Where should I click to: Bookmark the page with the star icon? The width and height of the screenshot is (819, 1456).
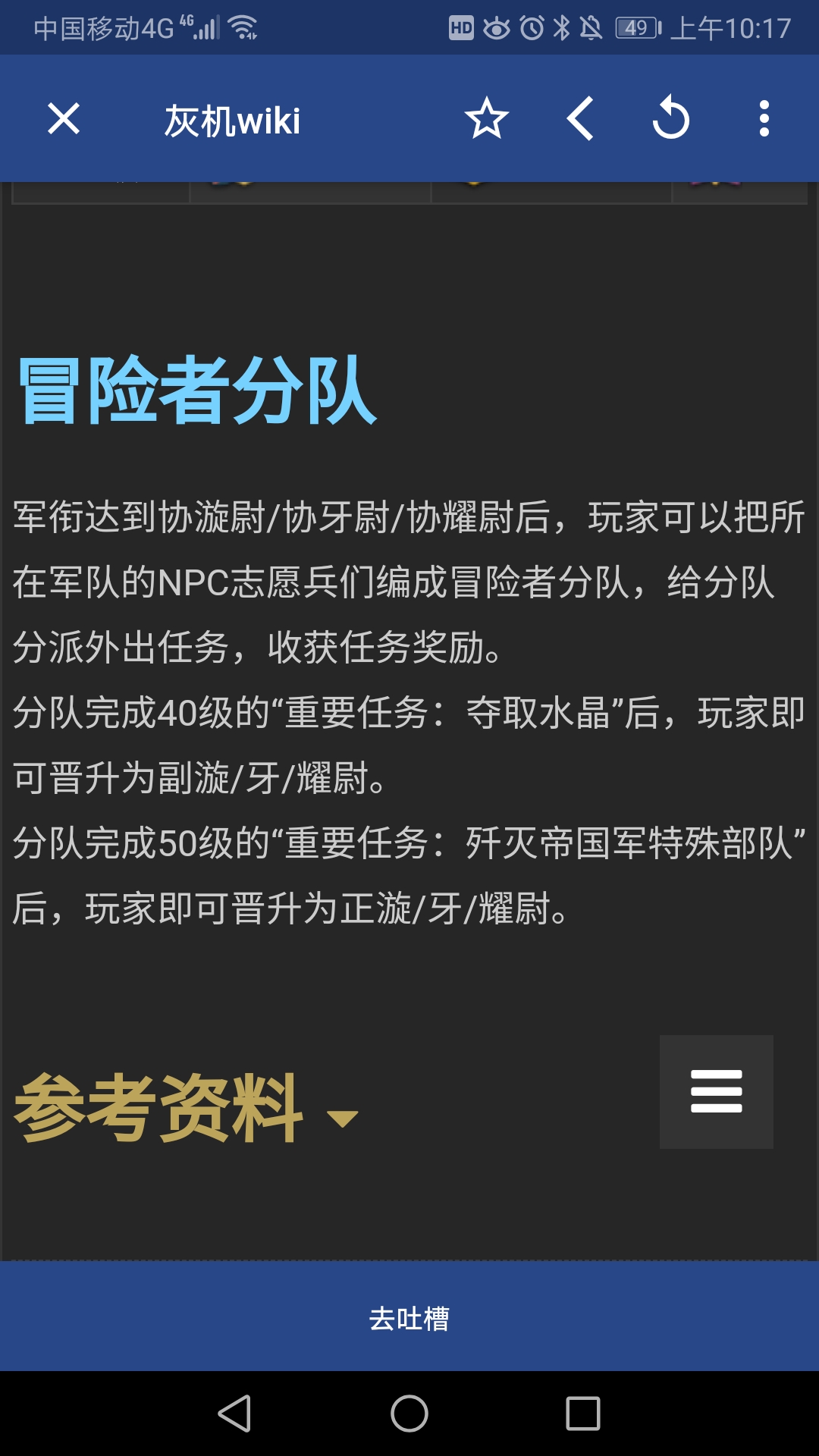point(485,118)
